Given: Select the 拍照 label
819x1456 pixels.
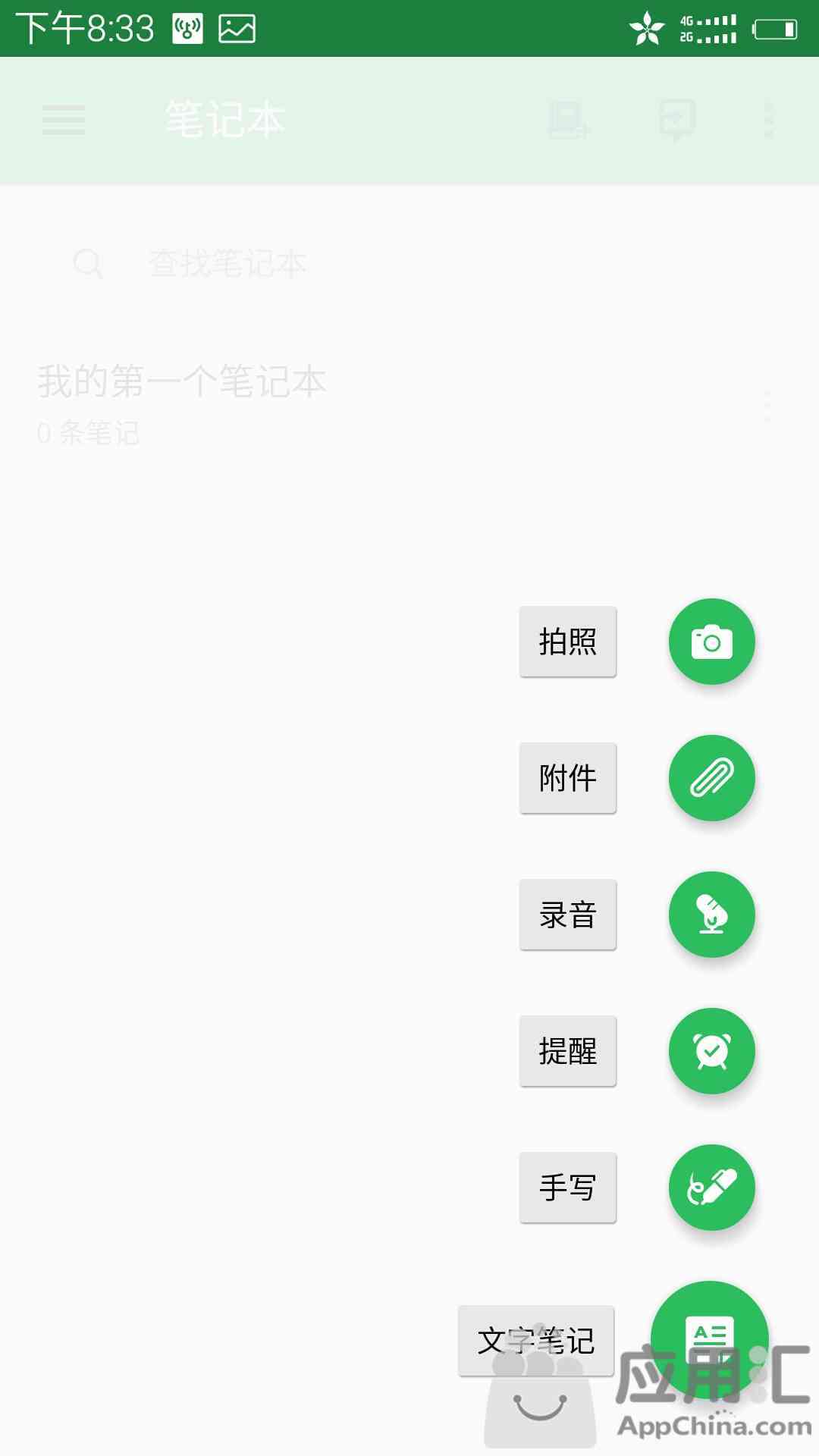Looking at the screenshot, I should pos(568,642).
